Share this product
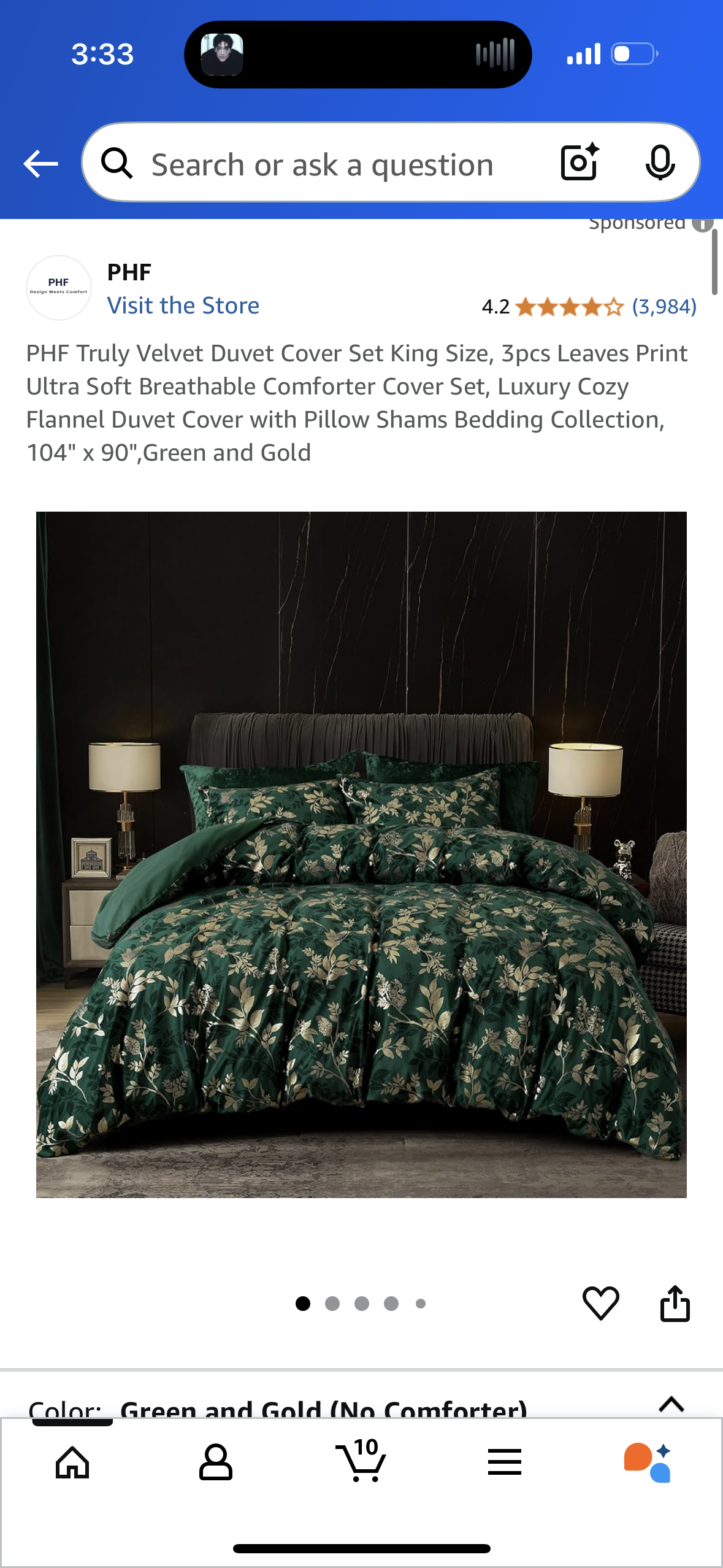The width and height of the screenshot is (723, 1568). pyautogui.click(x=675, y=1302)
